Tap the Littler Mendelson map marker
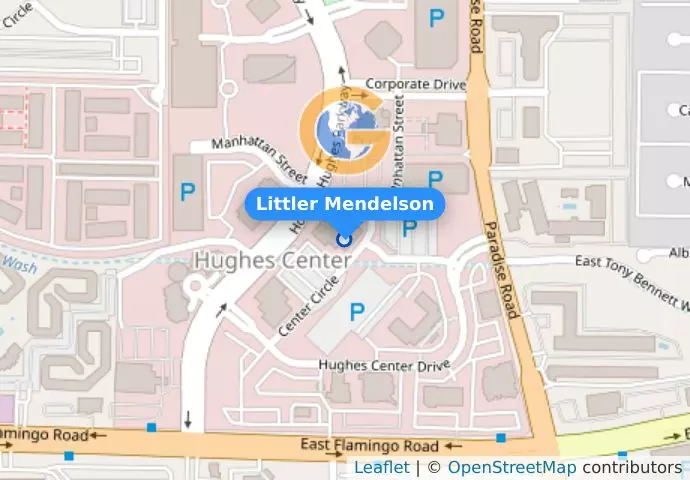Viewport: 690px width, 480px height. pyautogui.click(x=344, y=239)
